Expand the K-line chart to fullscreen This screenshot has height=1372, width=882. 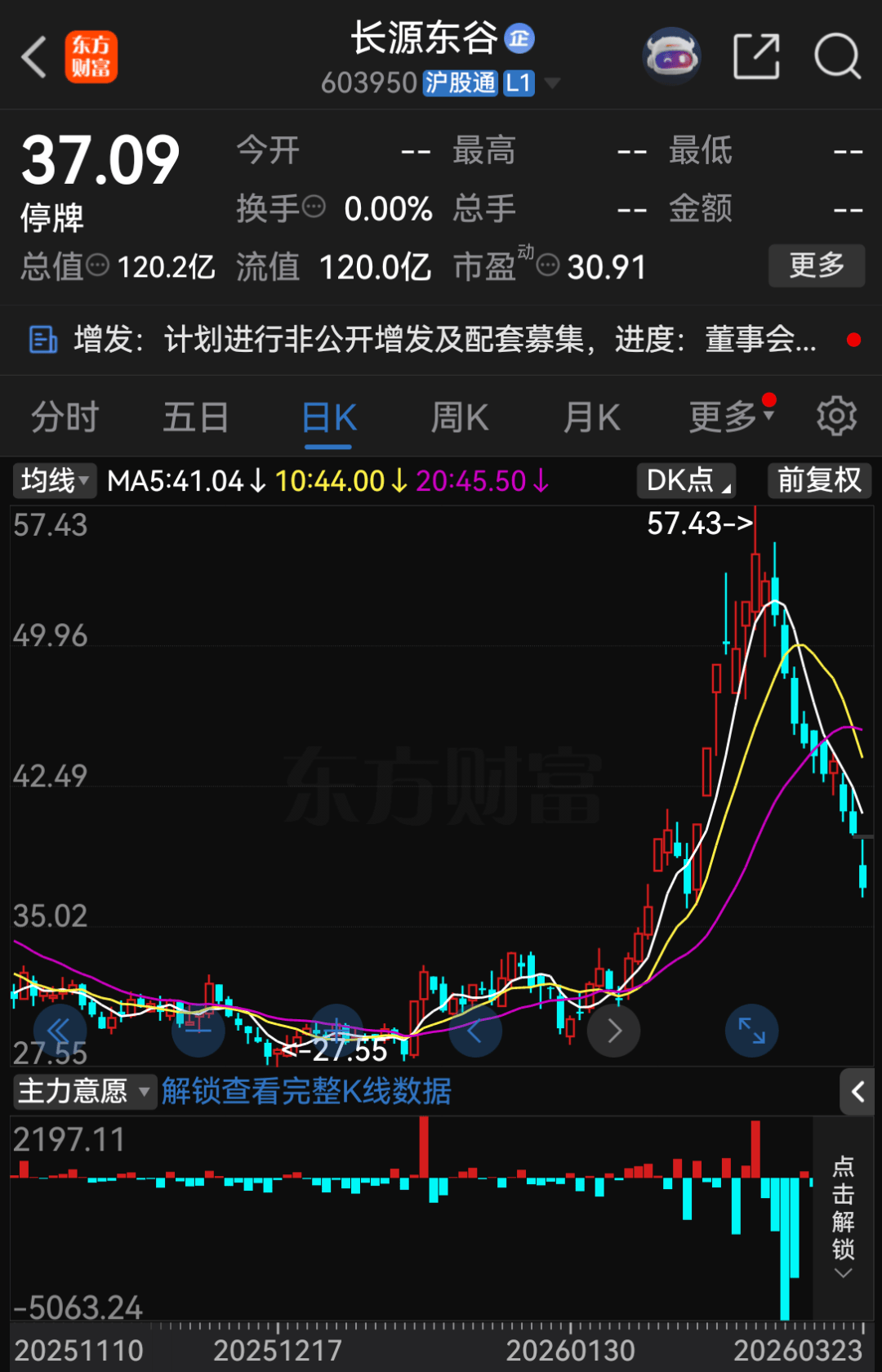point(751,1031)
